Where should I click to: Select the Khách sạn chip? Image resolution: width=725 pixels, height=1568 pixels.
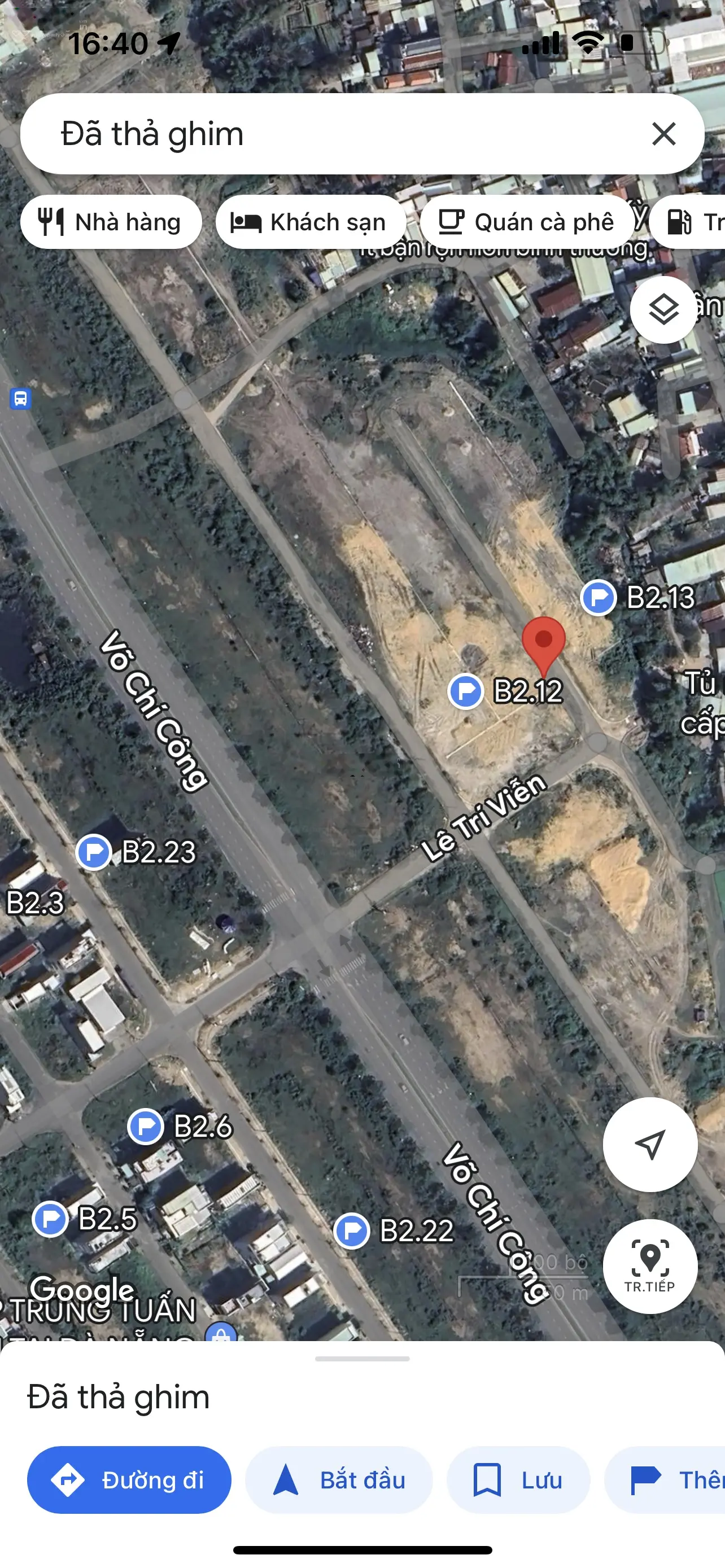[310, 222]
